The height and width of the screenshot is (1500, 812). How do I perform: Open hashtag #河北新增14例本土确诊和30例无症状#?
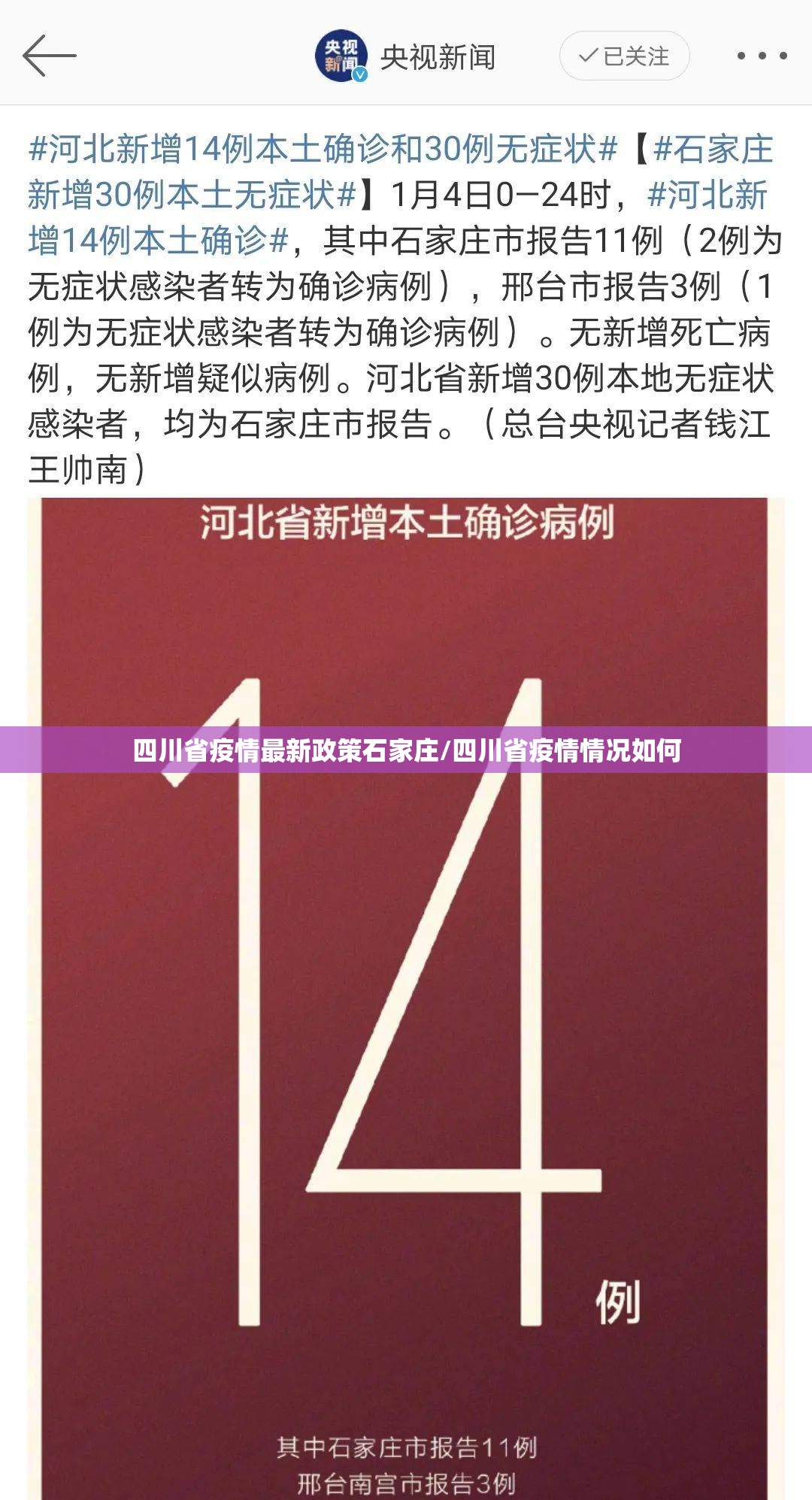pos(323,150)
